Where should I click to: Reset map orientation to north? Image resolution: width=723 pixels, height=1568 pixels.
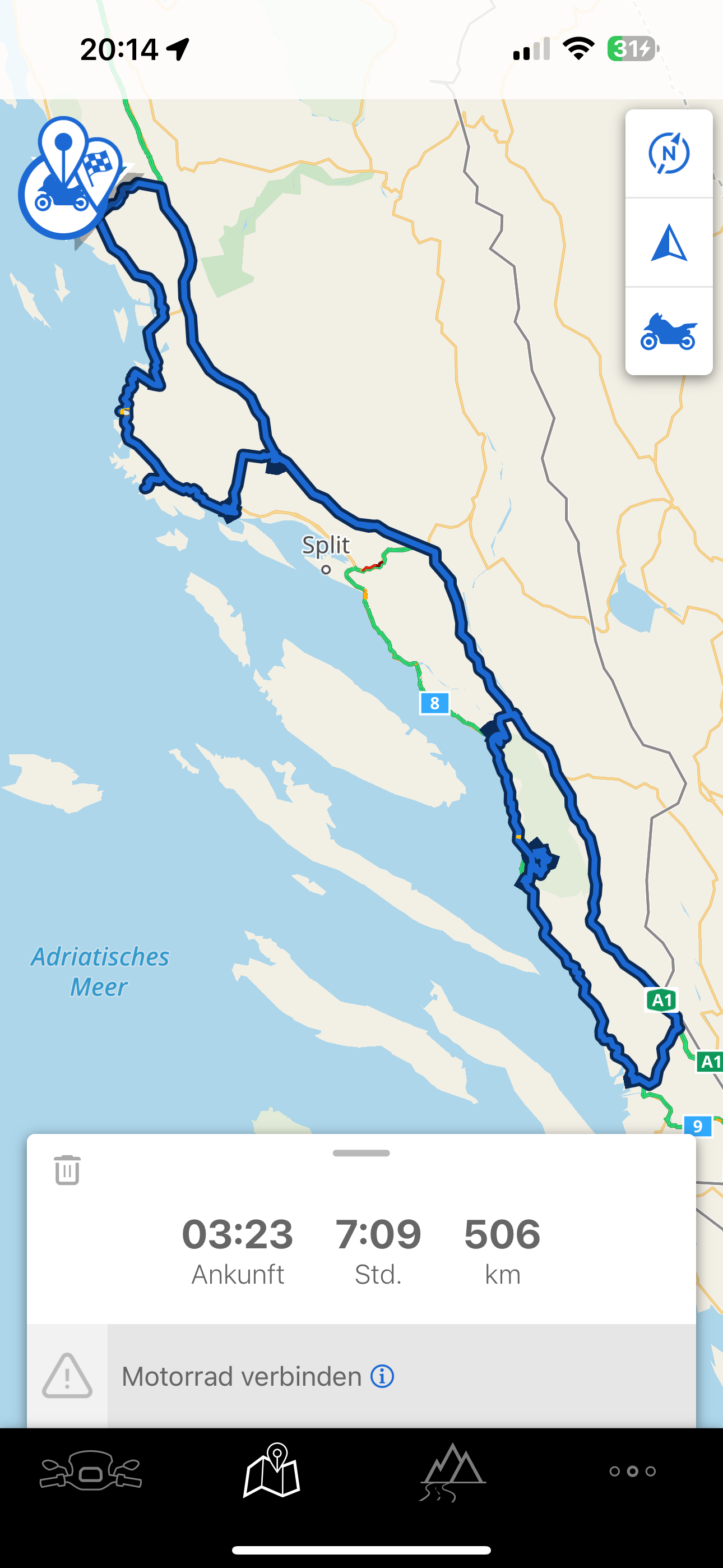(x=669, y=154)
